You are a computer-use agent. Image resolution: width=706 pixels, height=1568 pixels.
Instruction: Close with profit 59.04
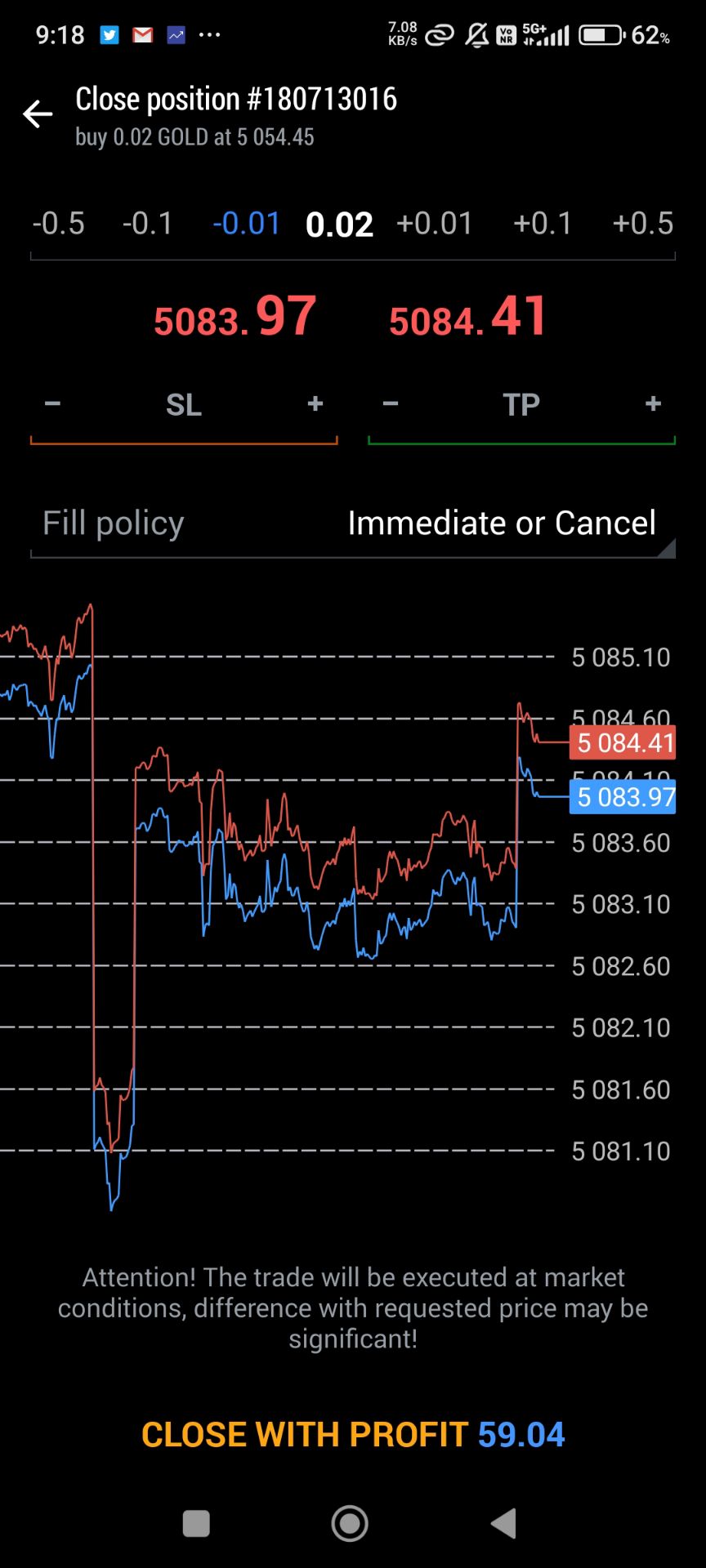[x=353, y=1435]
